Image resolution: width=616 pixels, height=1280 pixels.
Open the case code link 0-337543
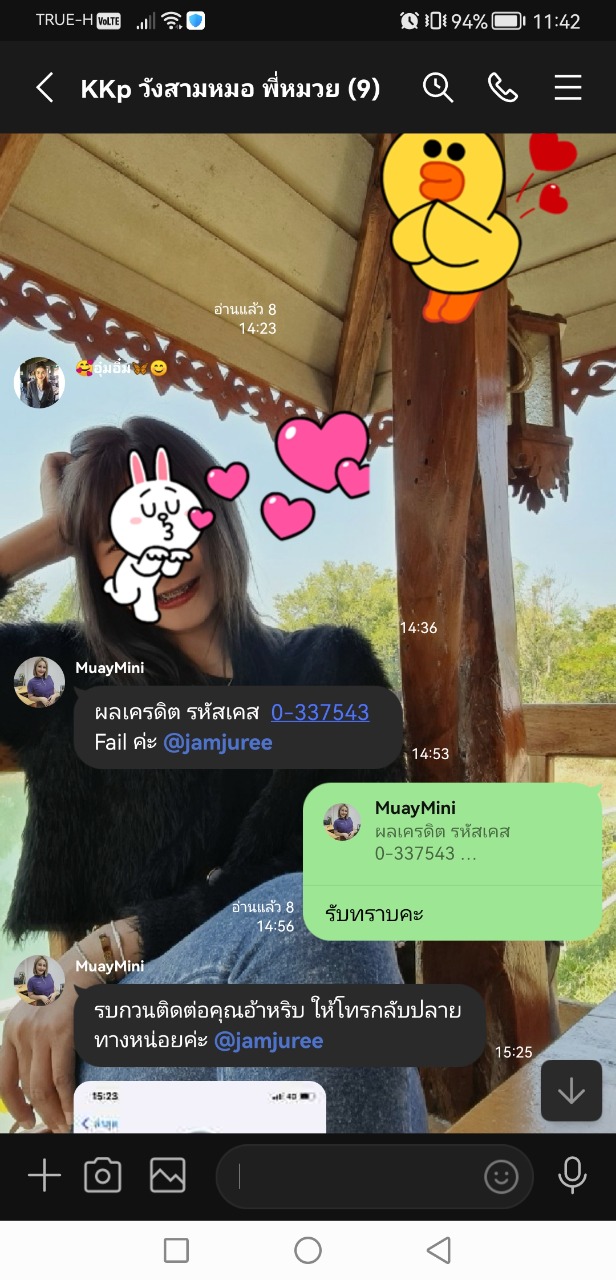[320, 712]
